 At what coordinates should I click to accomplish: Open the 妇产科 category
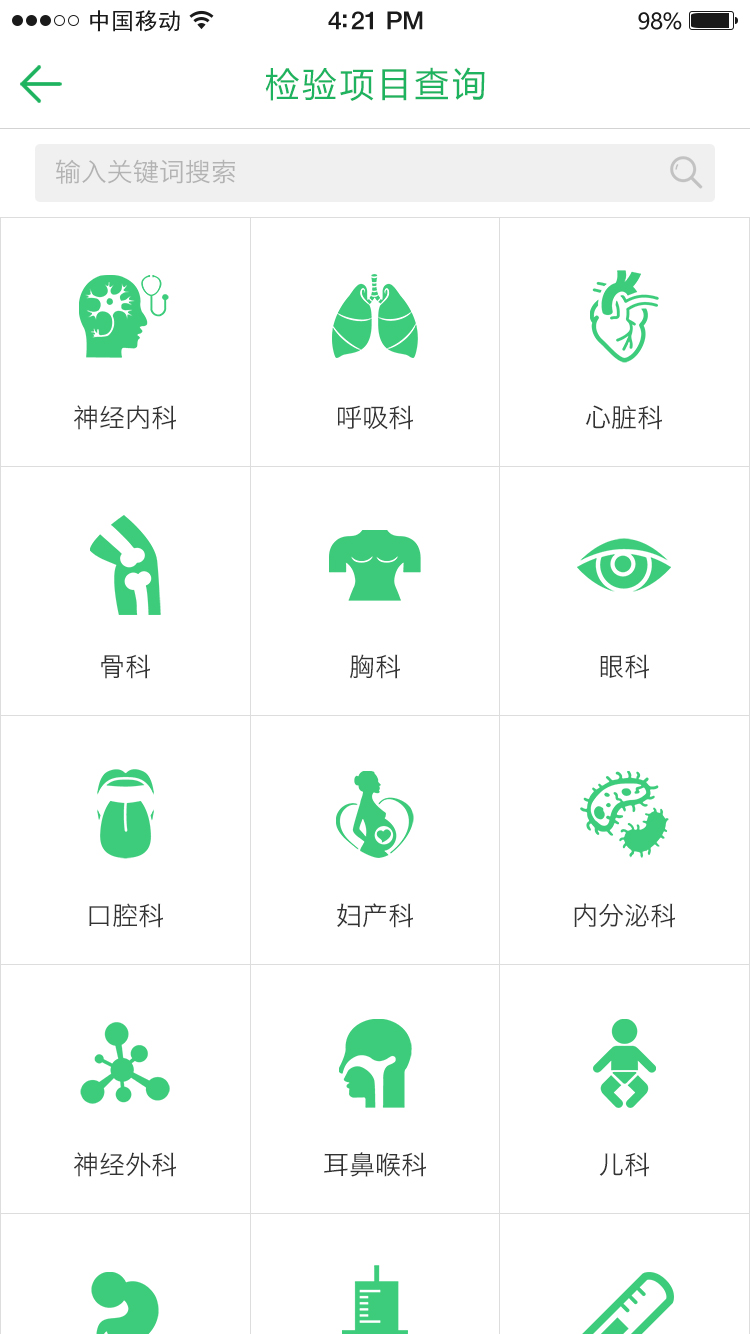coord(375,840)
